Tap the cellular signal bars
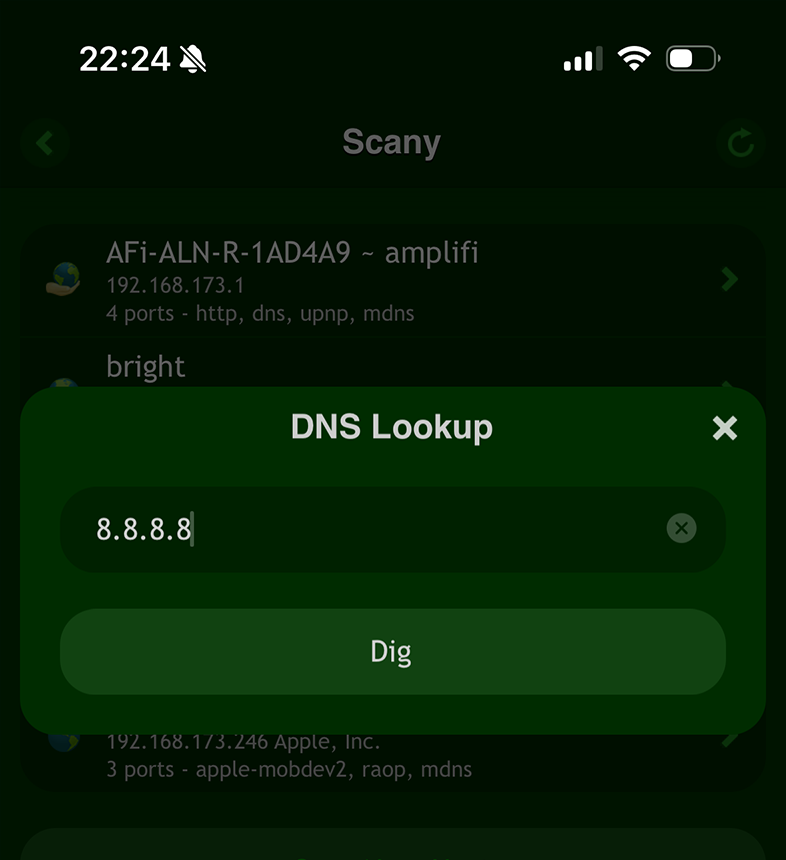This screenshot has height=860, width=786. (x=581, y=58)
